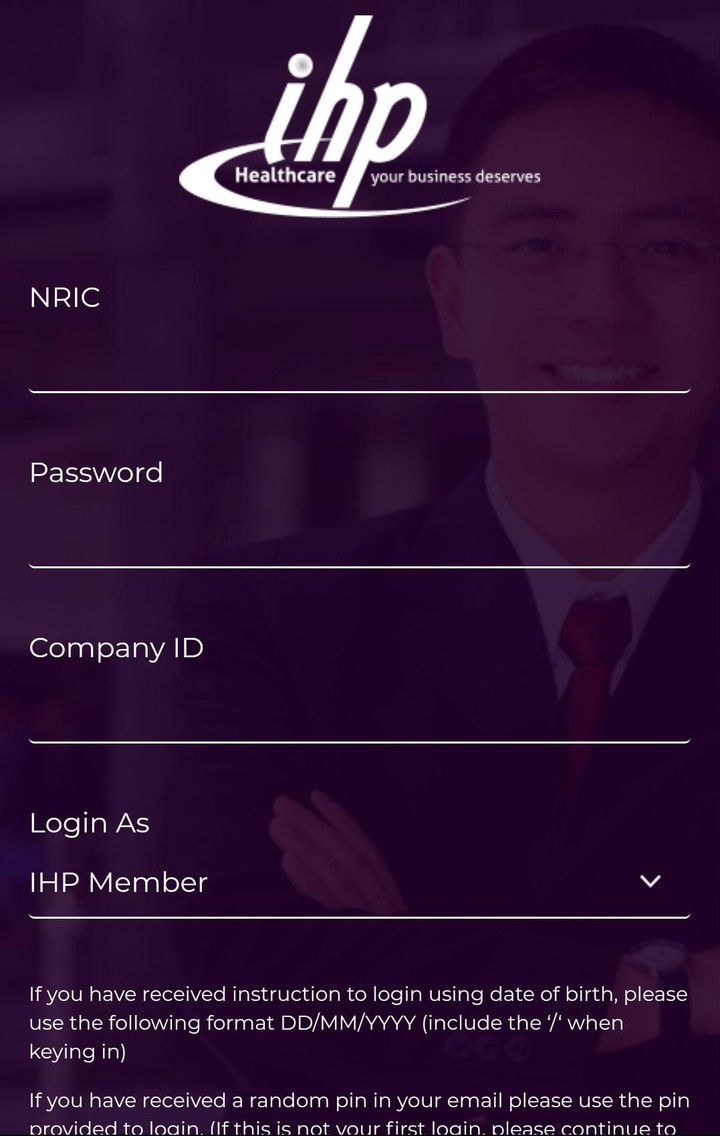Click the Password label text

pos(96,472)
